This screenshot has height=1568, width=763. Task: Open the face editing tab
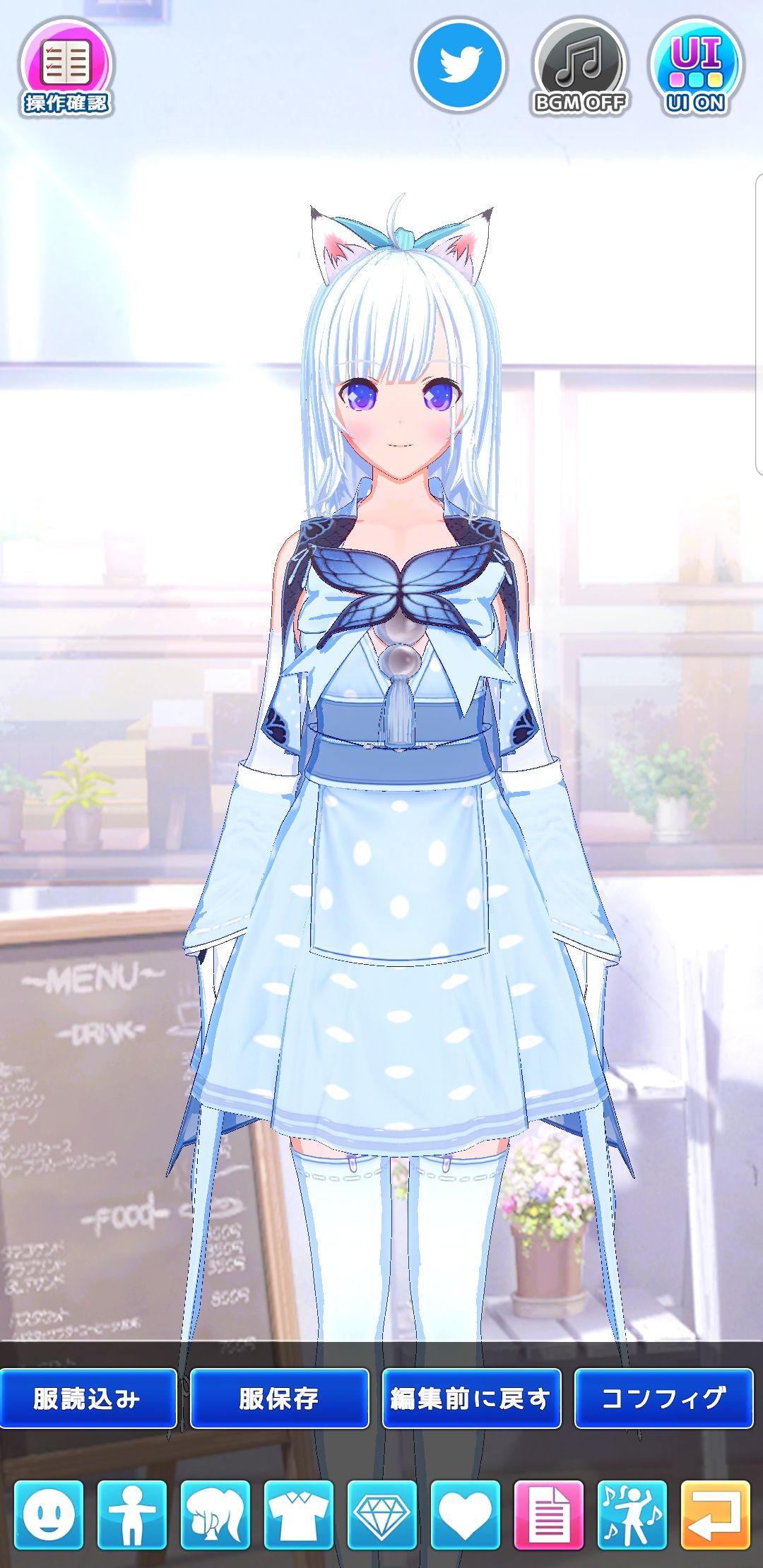[x=49, y=1514]
